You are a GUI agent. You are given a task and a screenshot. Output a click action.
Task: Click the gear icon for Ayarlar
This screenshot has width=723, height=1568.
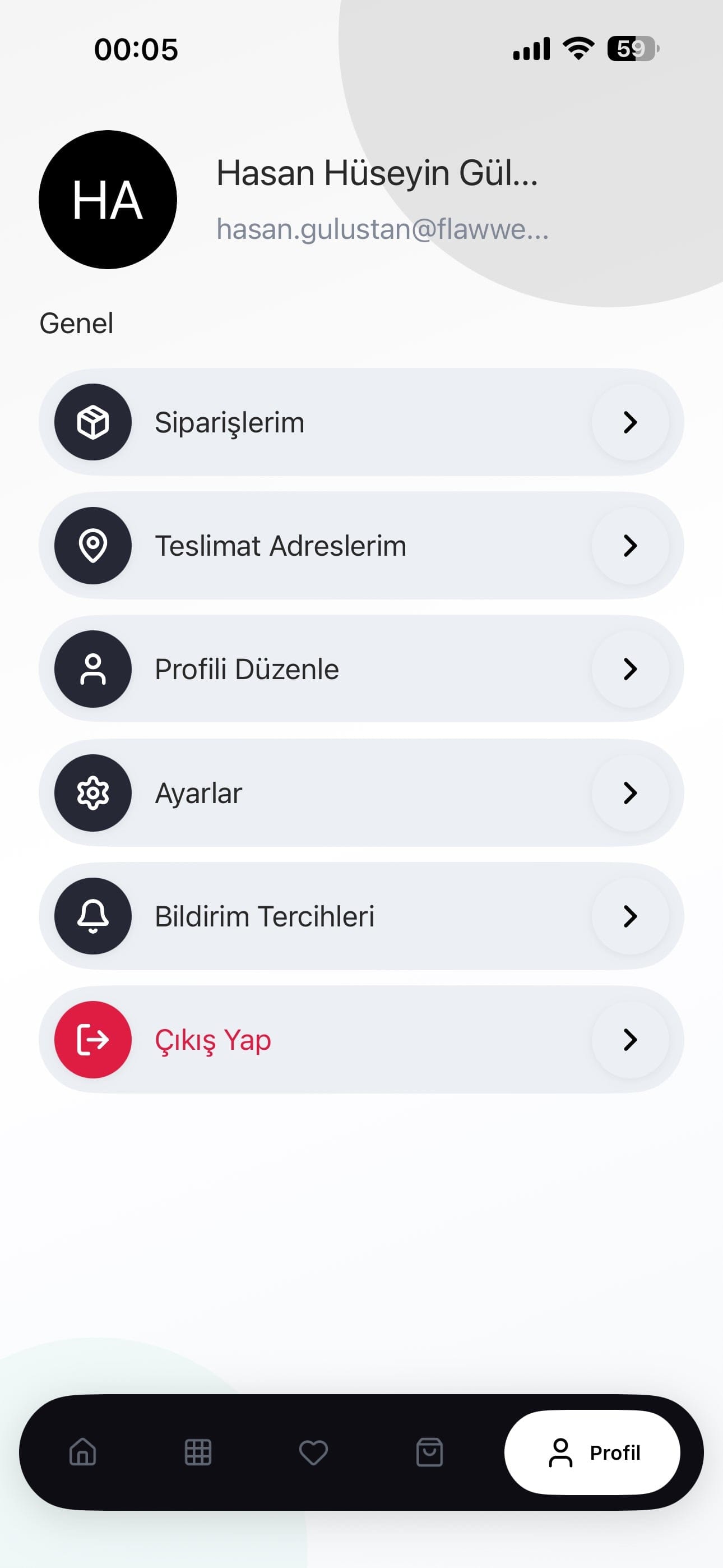[x=92, y=792]
